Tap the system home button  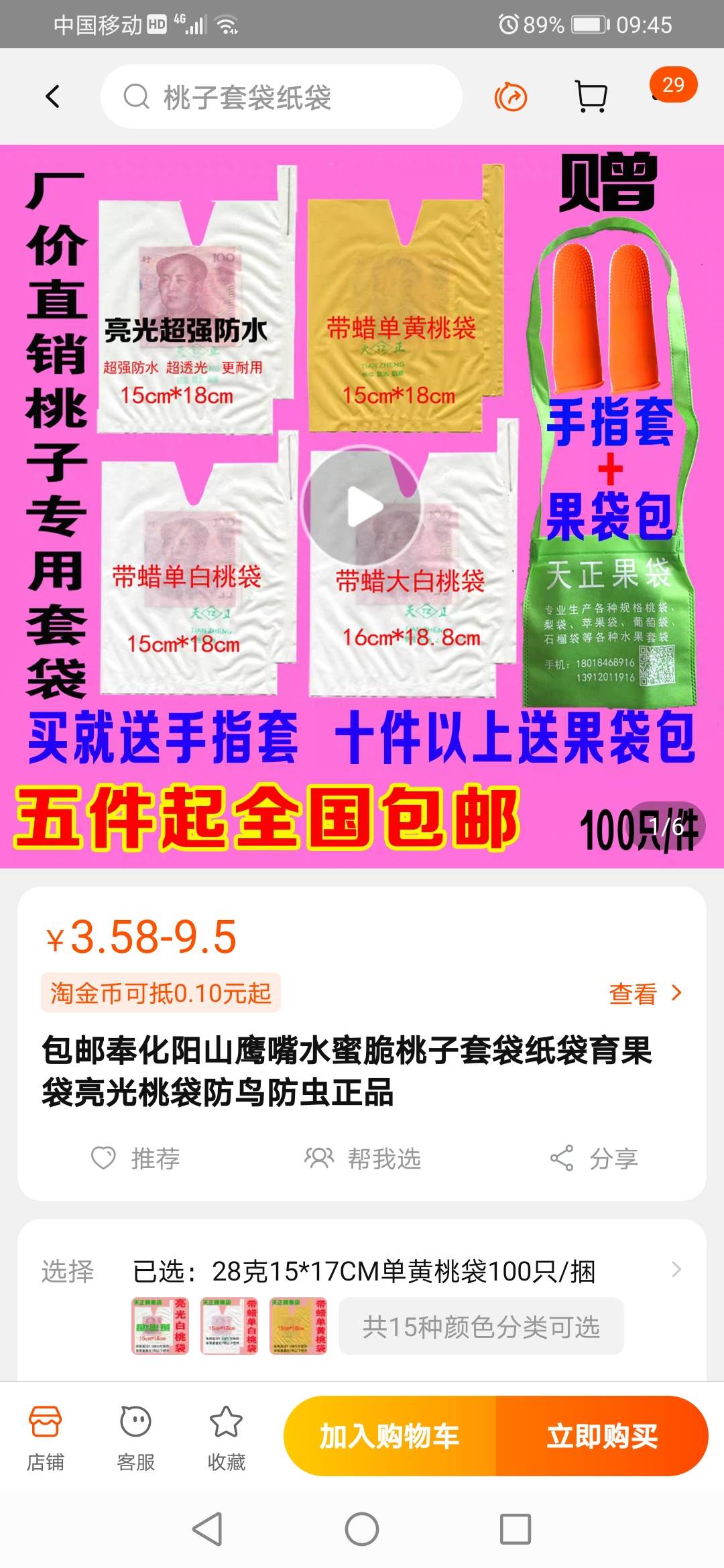[x=362, y=1529]
